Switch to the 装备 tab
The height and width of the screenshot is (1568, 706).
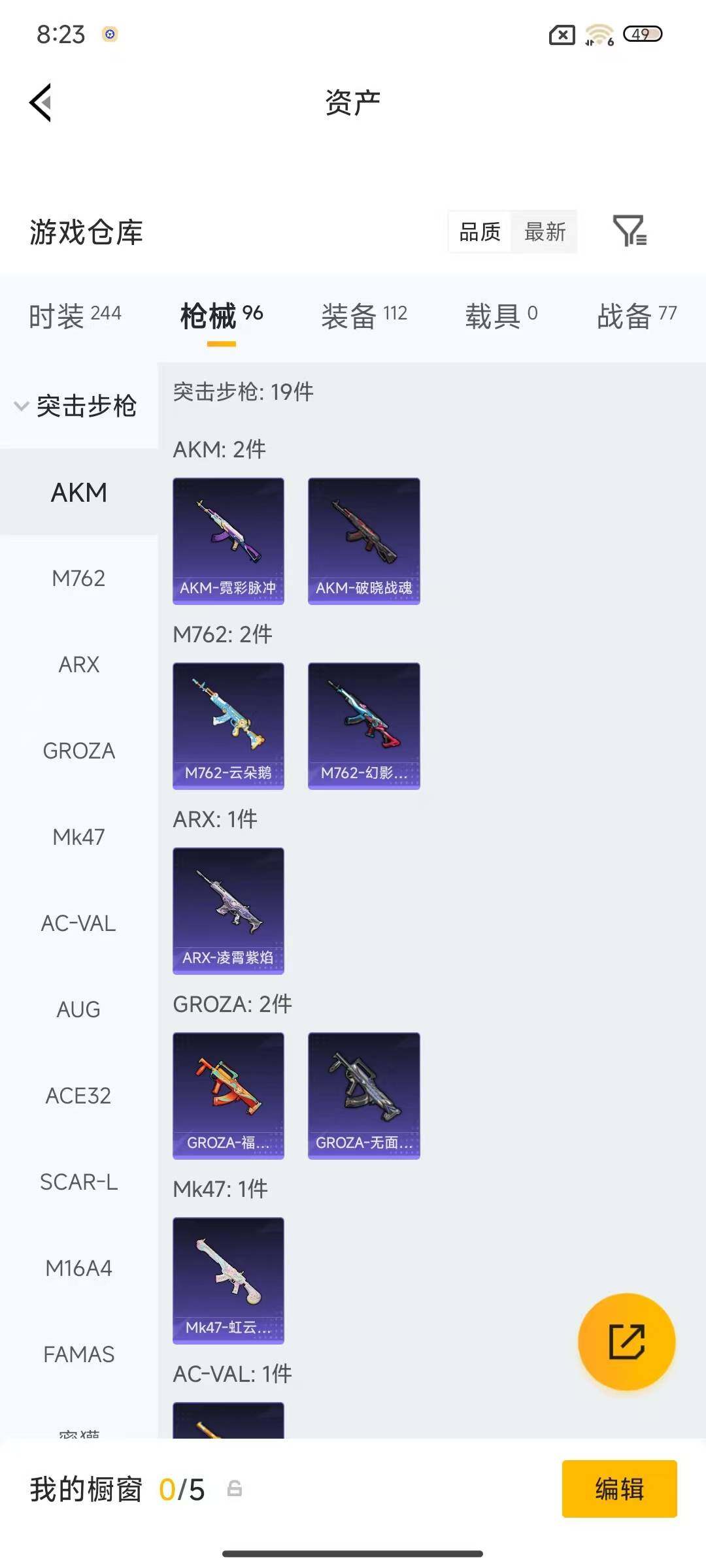[x=363, y=316]
